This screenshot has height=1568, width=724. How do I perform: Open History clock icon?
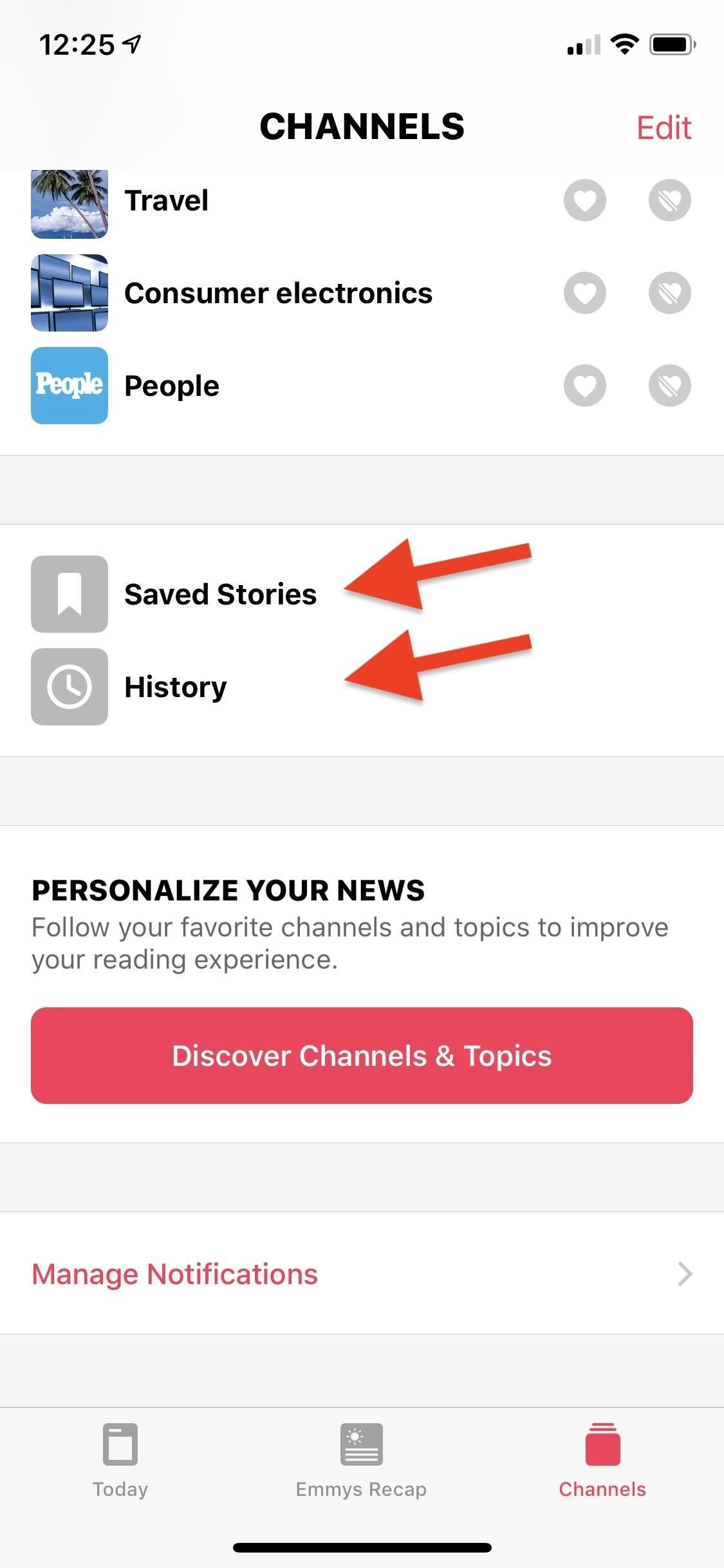(x=70, y=686)
